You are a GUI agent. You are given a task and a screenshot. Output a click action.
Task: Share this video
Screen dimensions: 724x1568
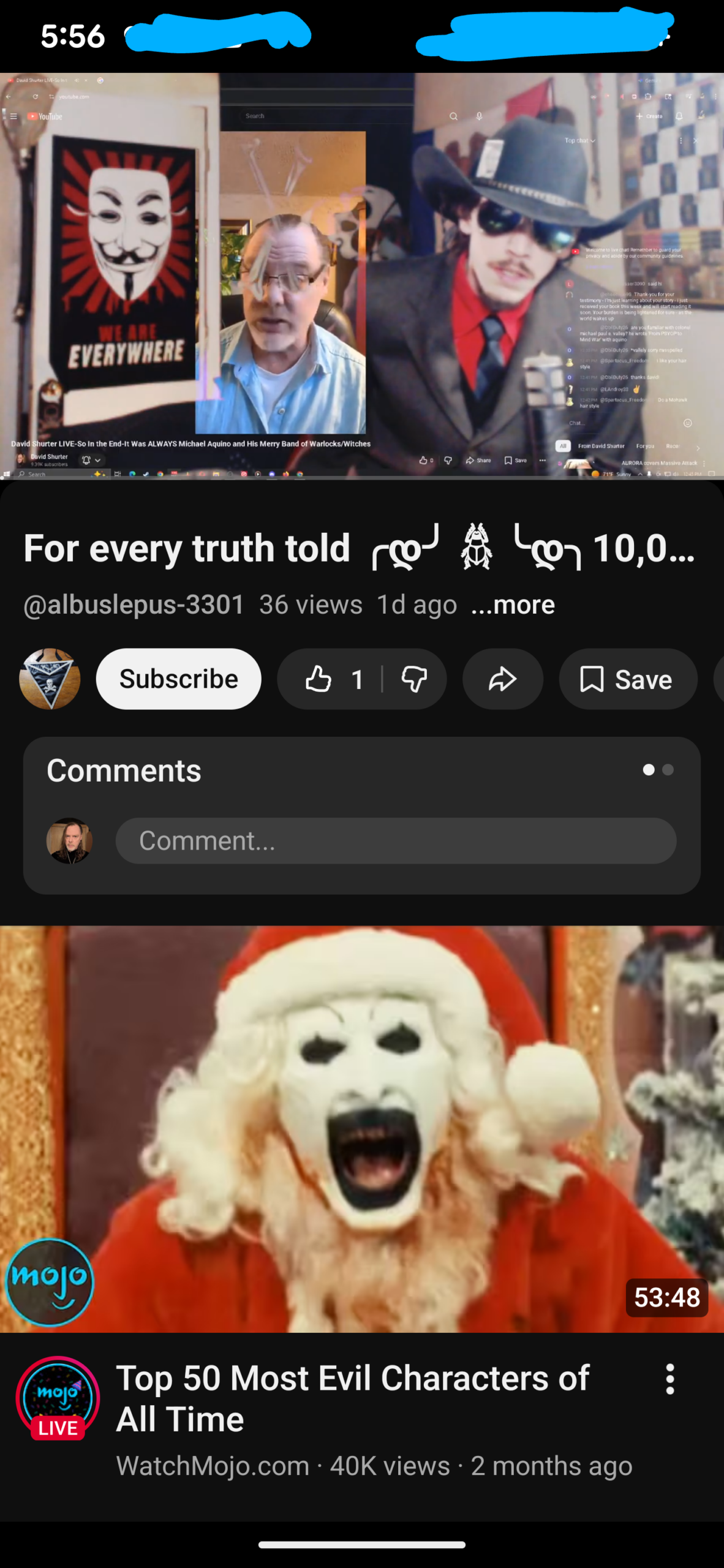click(502, 679)
